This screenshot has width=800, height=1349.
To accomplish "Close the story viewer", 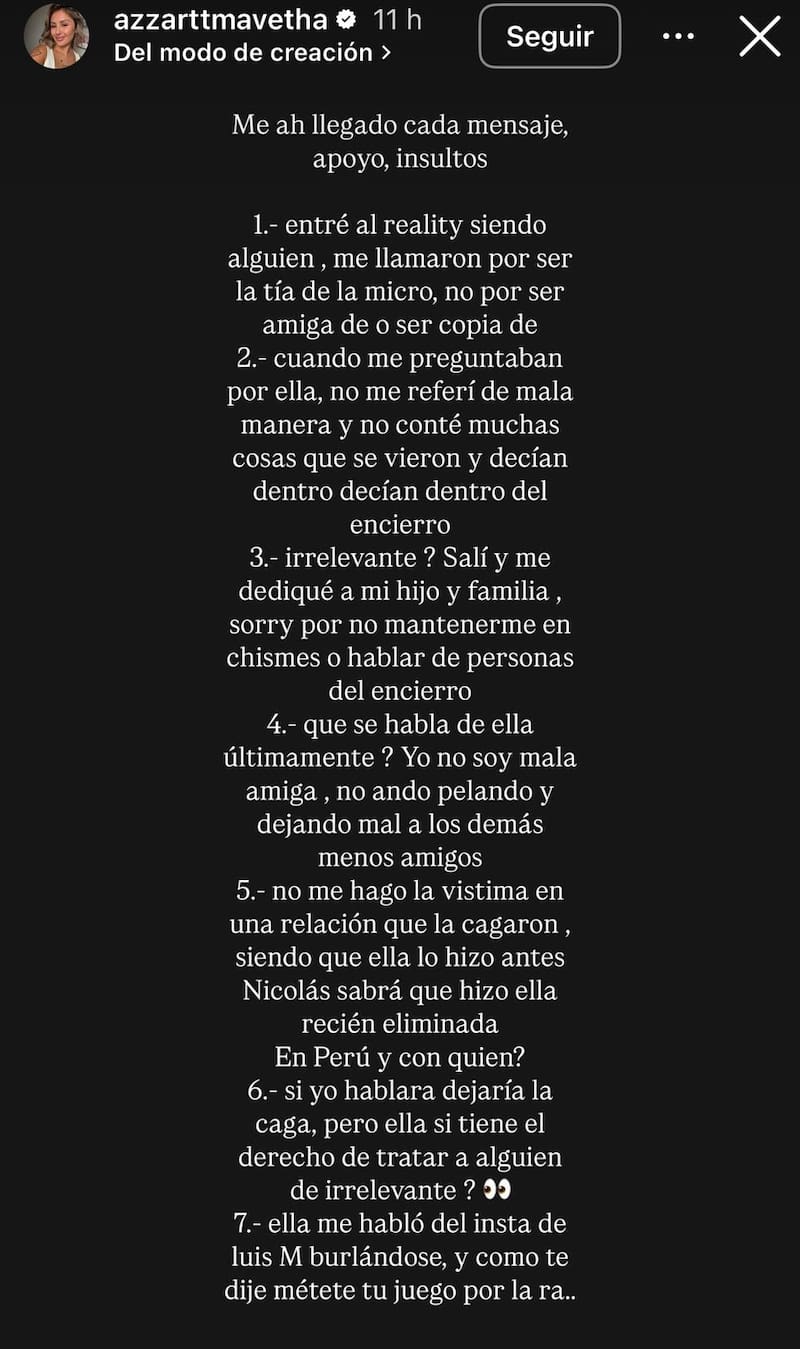I will (759, 37).
